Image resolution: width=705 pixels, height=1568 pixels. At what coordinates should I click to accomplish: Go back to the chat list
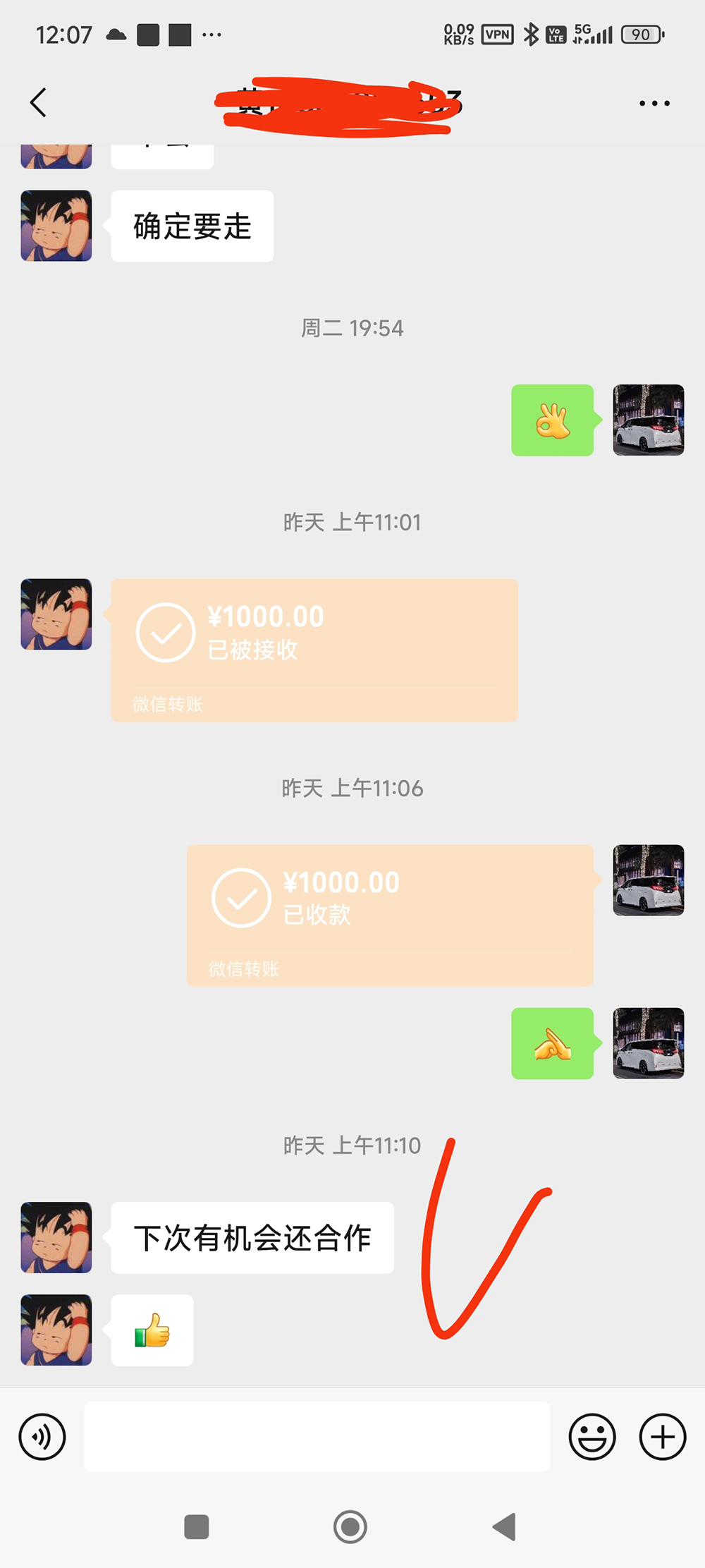(x=39, y=103)
